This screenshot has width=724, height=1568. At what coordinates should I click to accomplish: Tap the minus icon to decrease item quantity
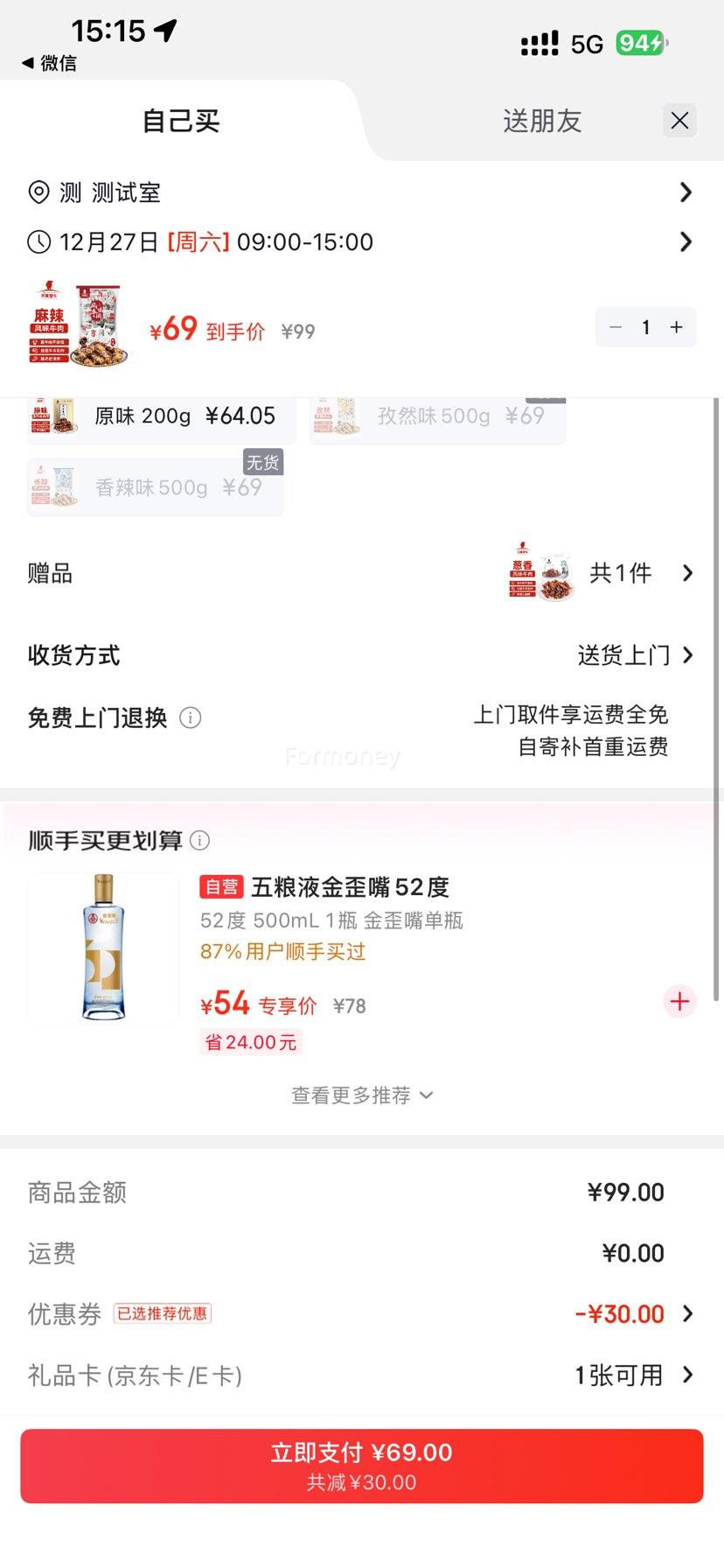(615, 326)
